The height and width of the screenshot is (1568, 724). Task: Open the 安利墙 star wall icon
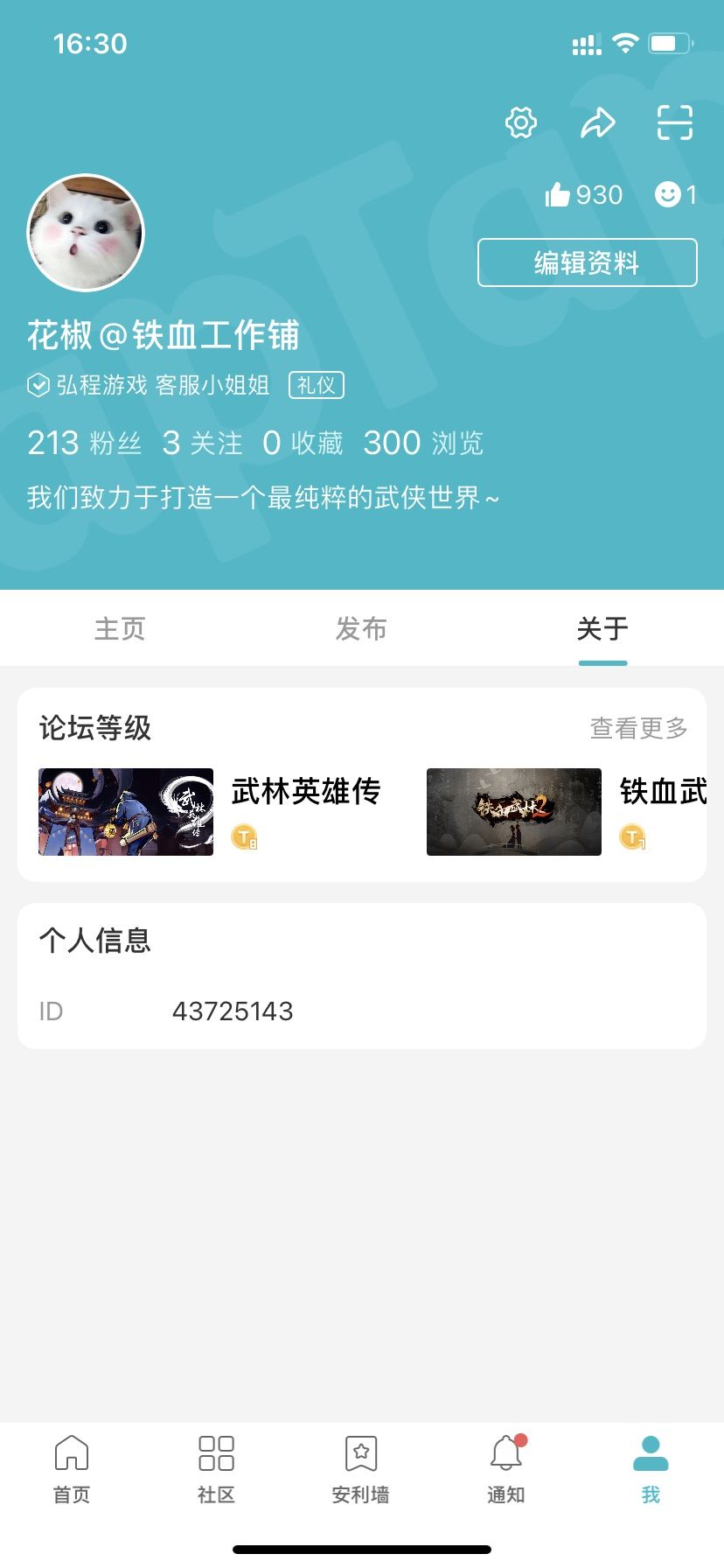361,1452
